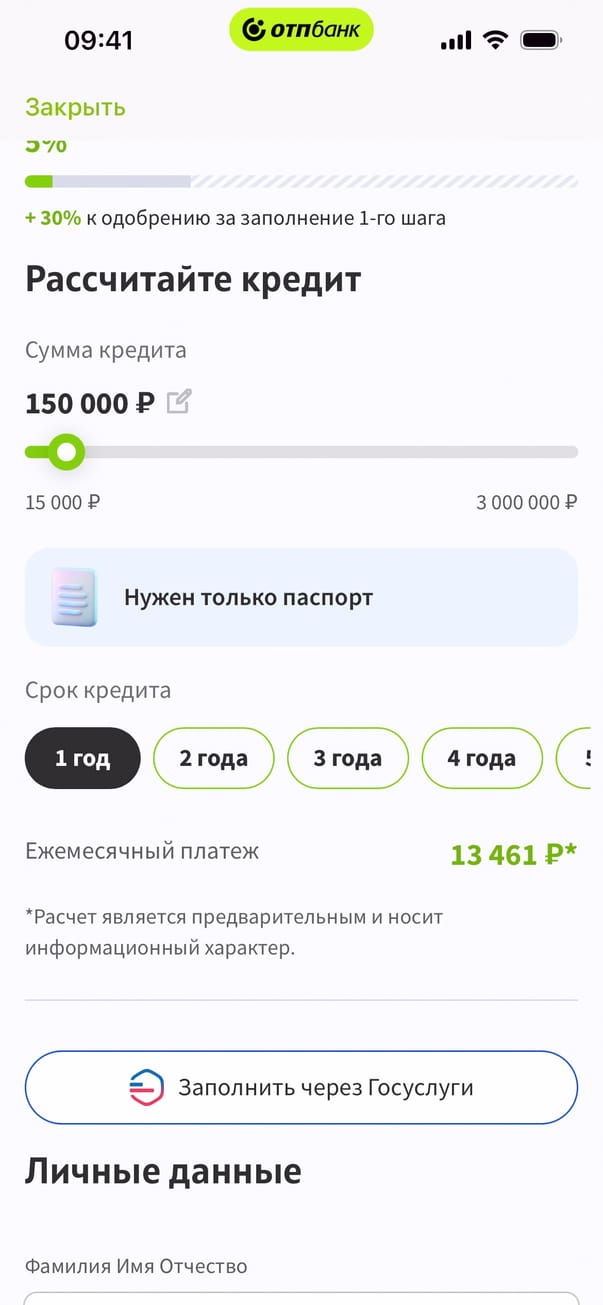Edit the loan amount with the pencil icon
The height and width of the screenshot is (1305, 603).
click(x=179, y=402)
